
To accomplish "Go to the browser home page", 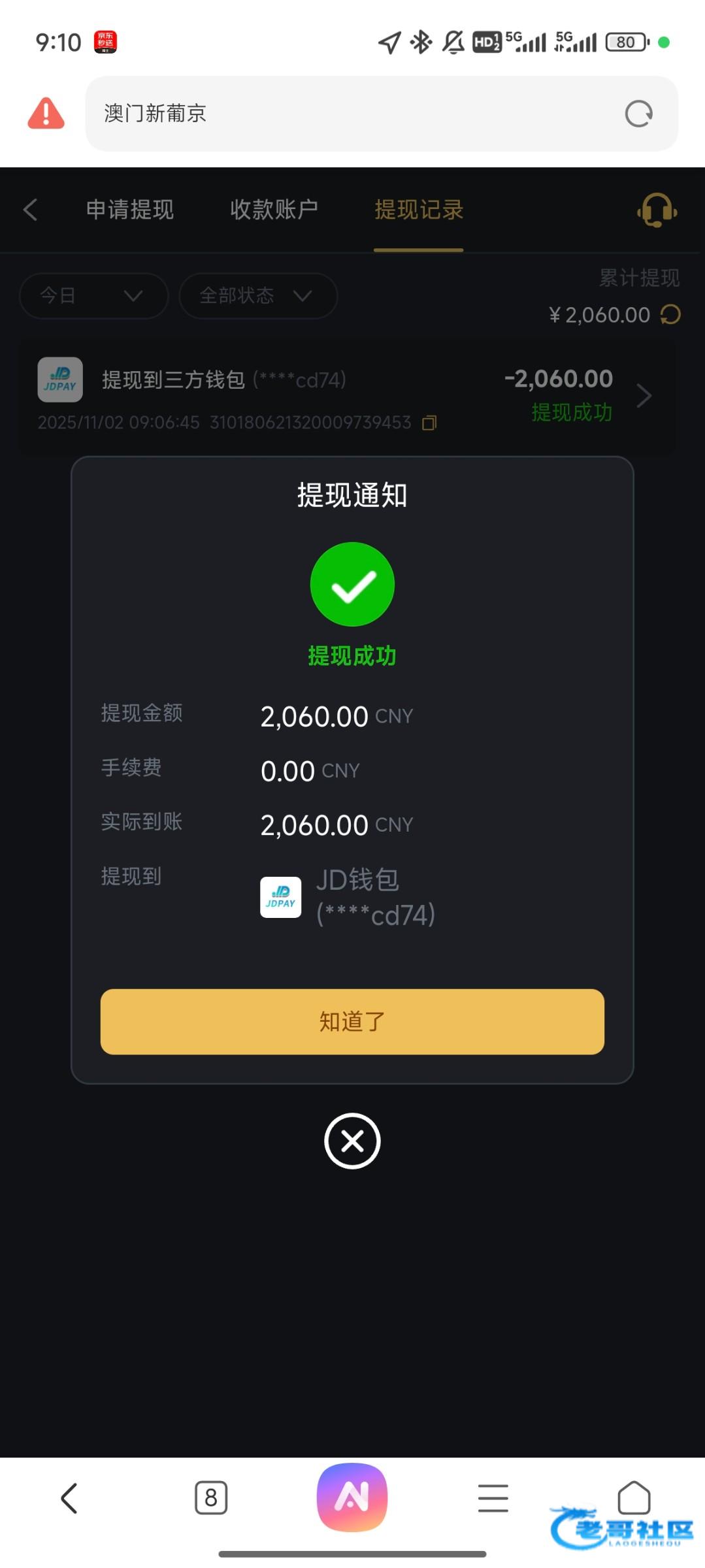I will [x=634, y=1496].
